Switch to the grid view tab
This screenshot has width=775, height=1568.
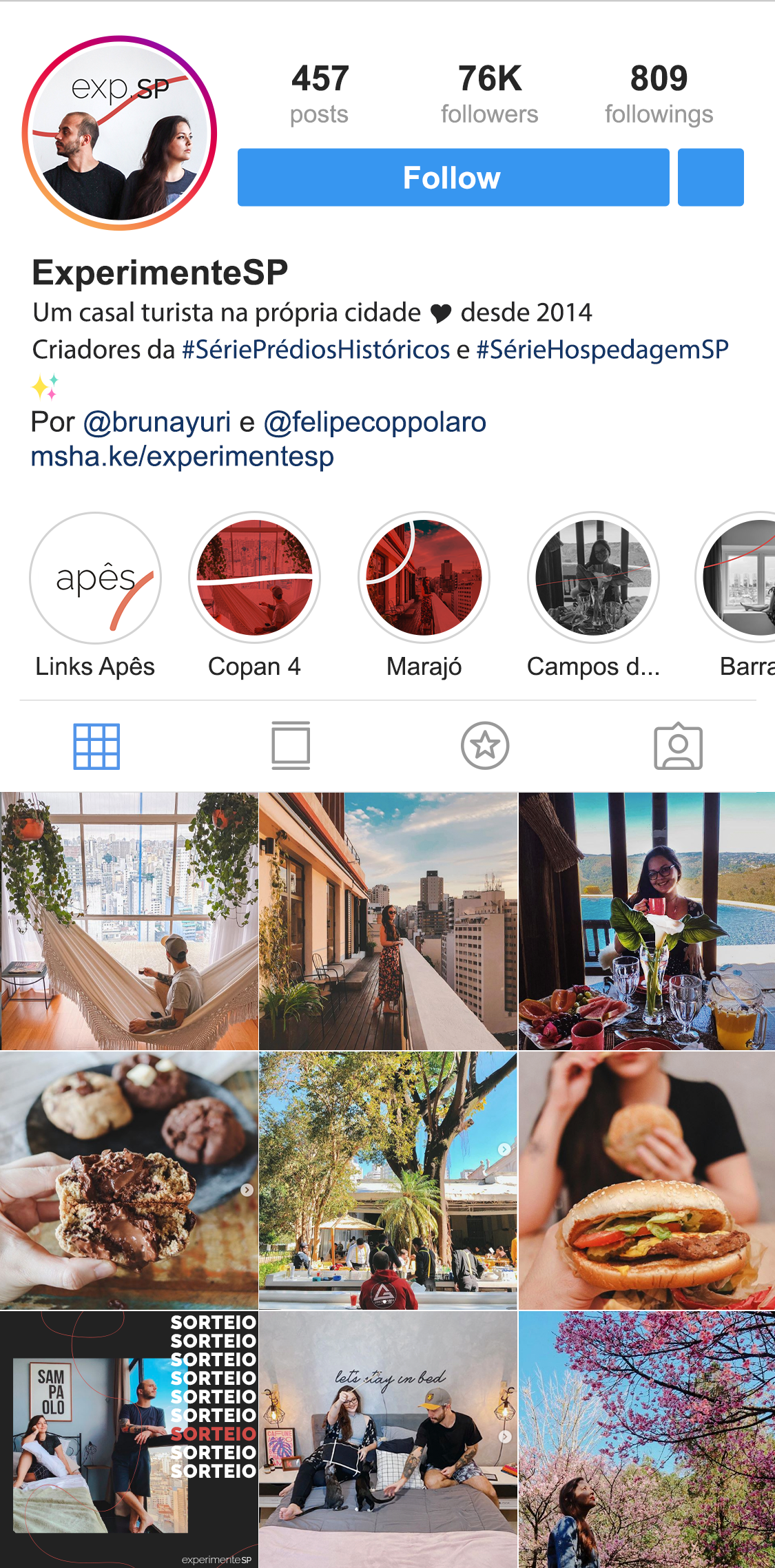tap(96, 746)
